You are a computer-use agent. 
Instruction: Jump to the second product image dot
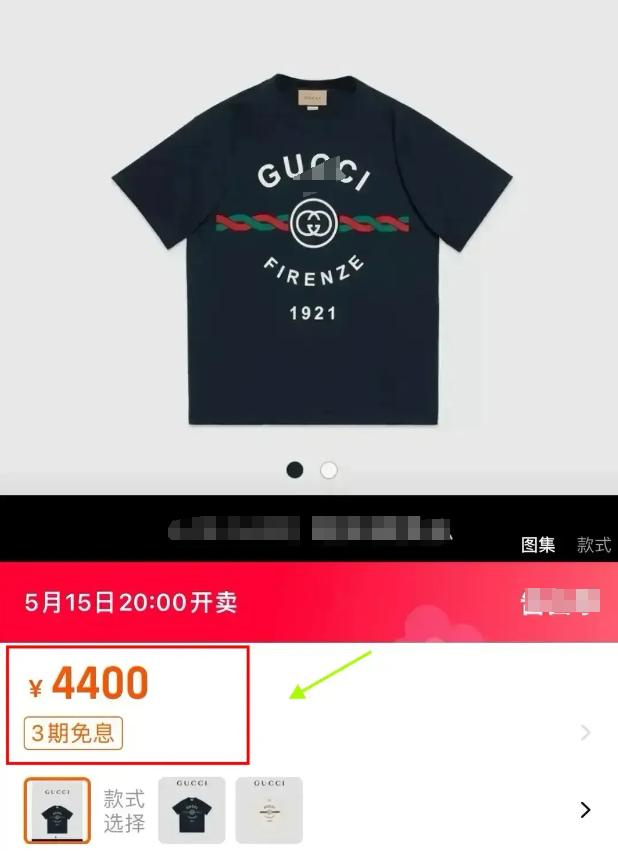(329, 470)
